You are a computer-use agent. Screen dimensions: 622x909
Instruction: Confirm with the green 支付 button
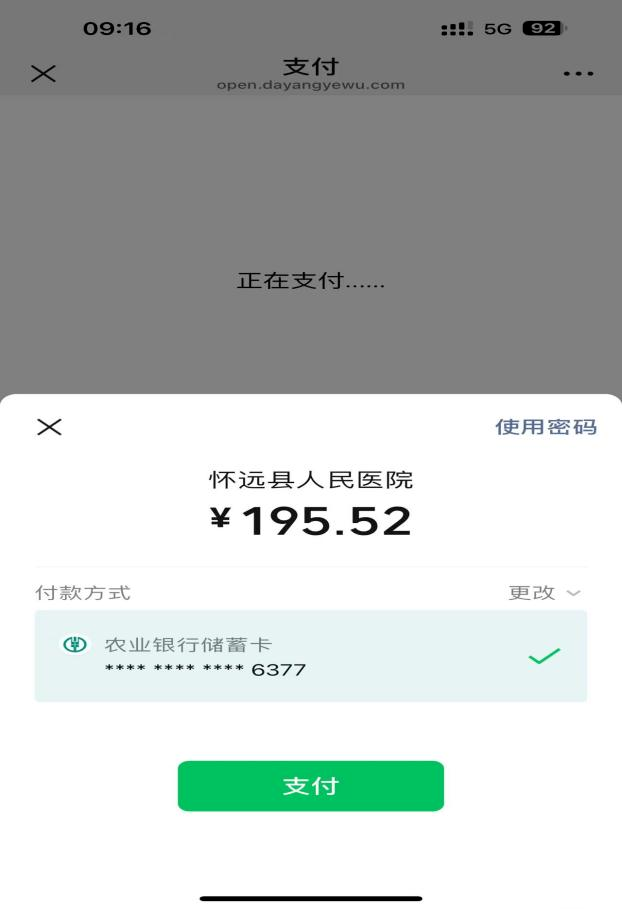(310, 786)
